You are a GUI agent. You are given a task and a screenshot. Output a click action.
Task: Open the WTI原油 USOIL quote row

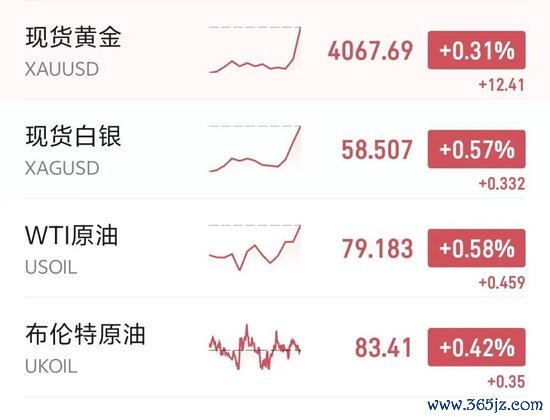coord(275,248)
